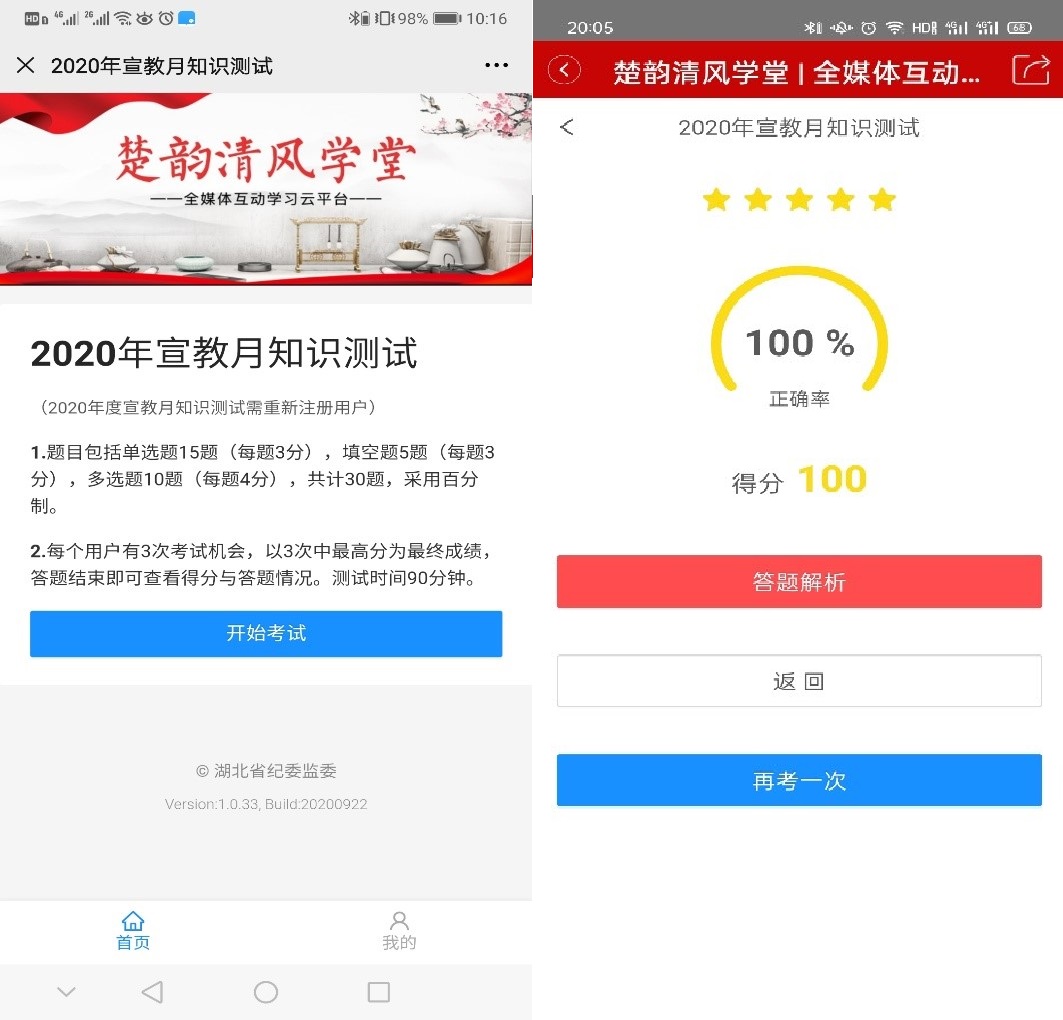Open the three-dot overflow menu
The width and height of the screenshot is (1063, 1020).
coord(496,66)
